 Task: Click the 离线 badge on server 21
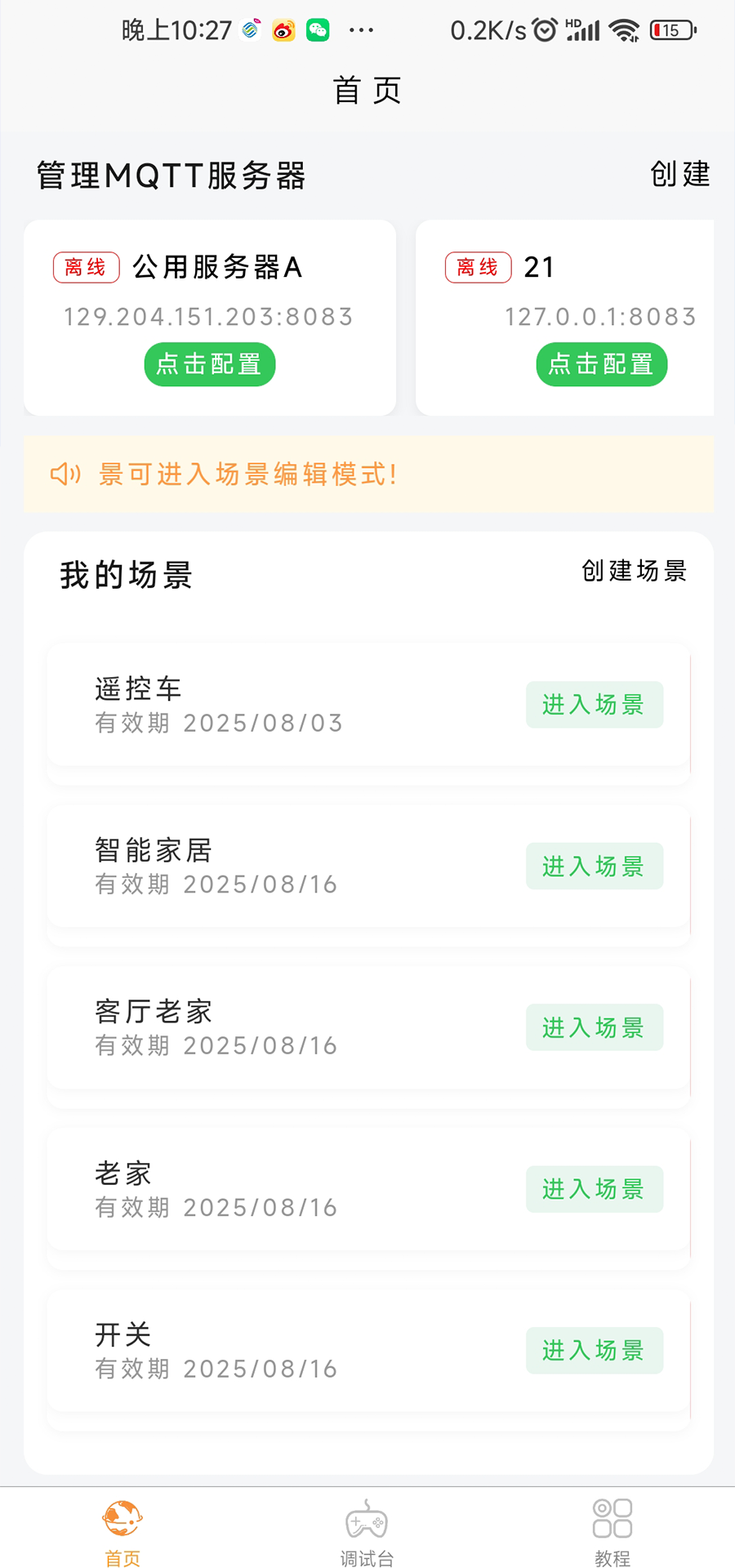point(477,267)
